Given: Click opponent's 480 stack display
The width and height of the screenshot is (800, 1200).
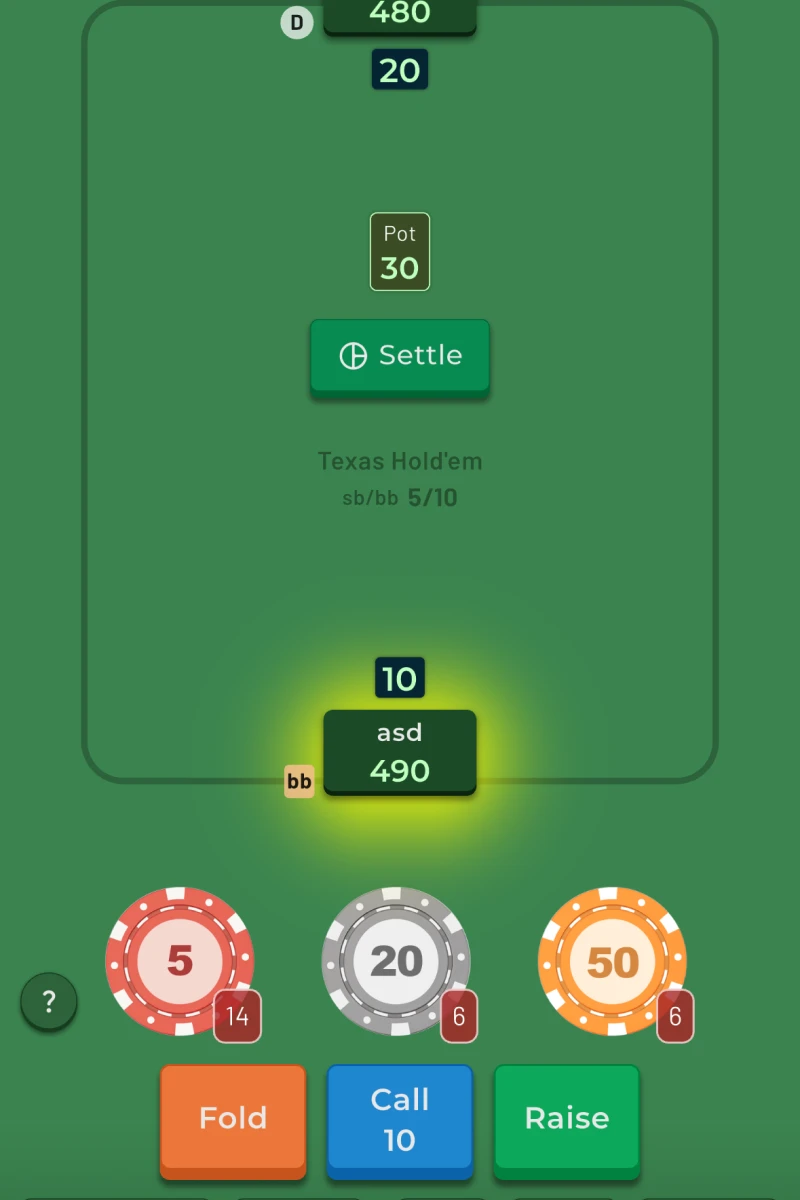Looking at the screenshot, I should coord(400,14).
